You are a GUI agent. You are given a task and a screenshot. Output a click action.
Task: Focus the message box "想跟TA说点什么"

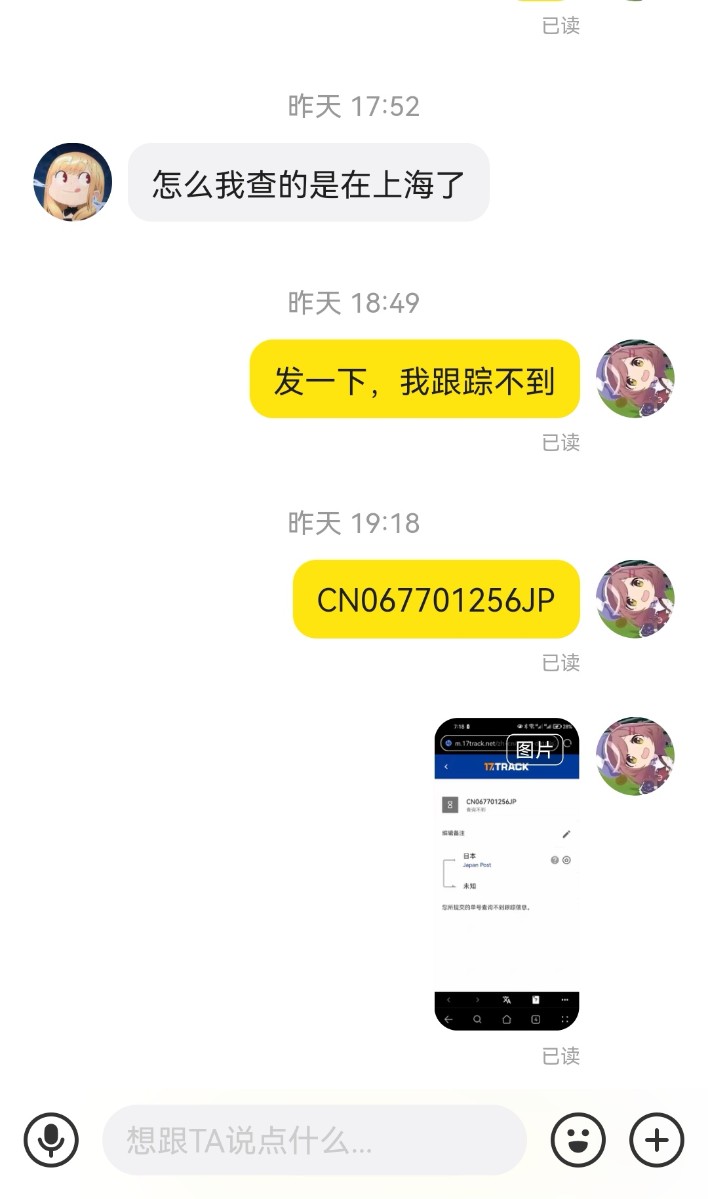pyautogui.click(x=314, y=1139)
